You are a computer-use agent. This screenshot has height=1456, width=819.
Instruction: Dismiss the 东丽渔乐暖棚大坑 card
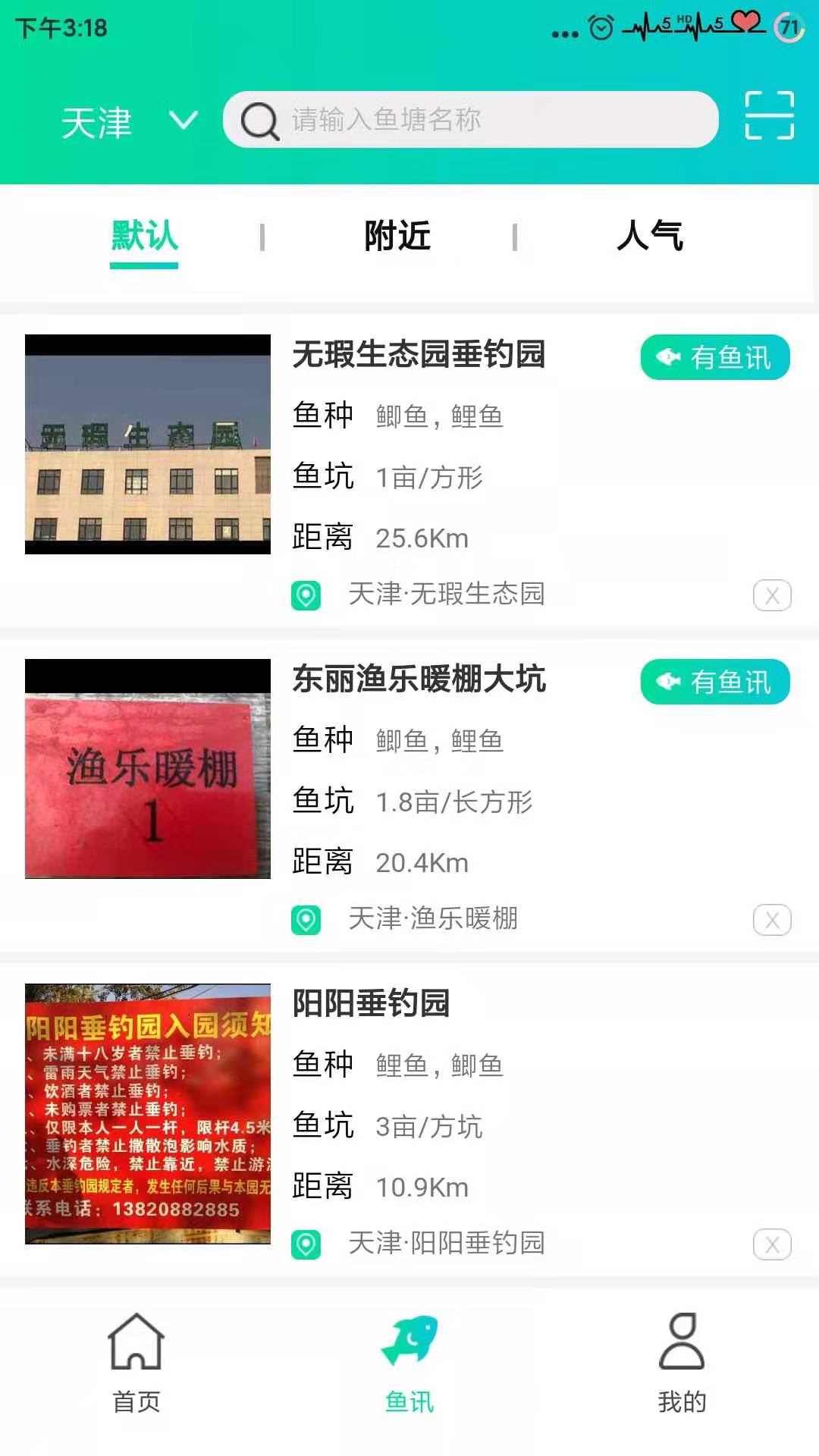(x=772, y=920)
